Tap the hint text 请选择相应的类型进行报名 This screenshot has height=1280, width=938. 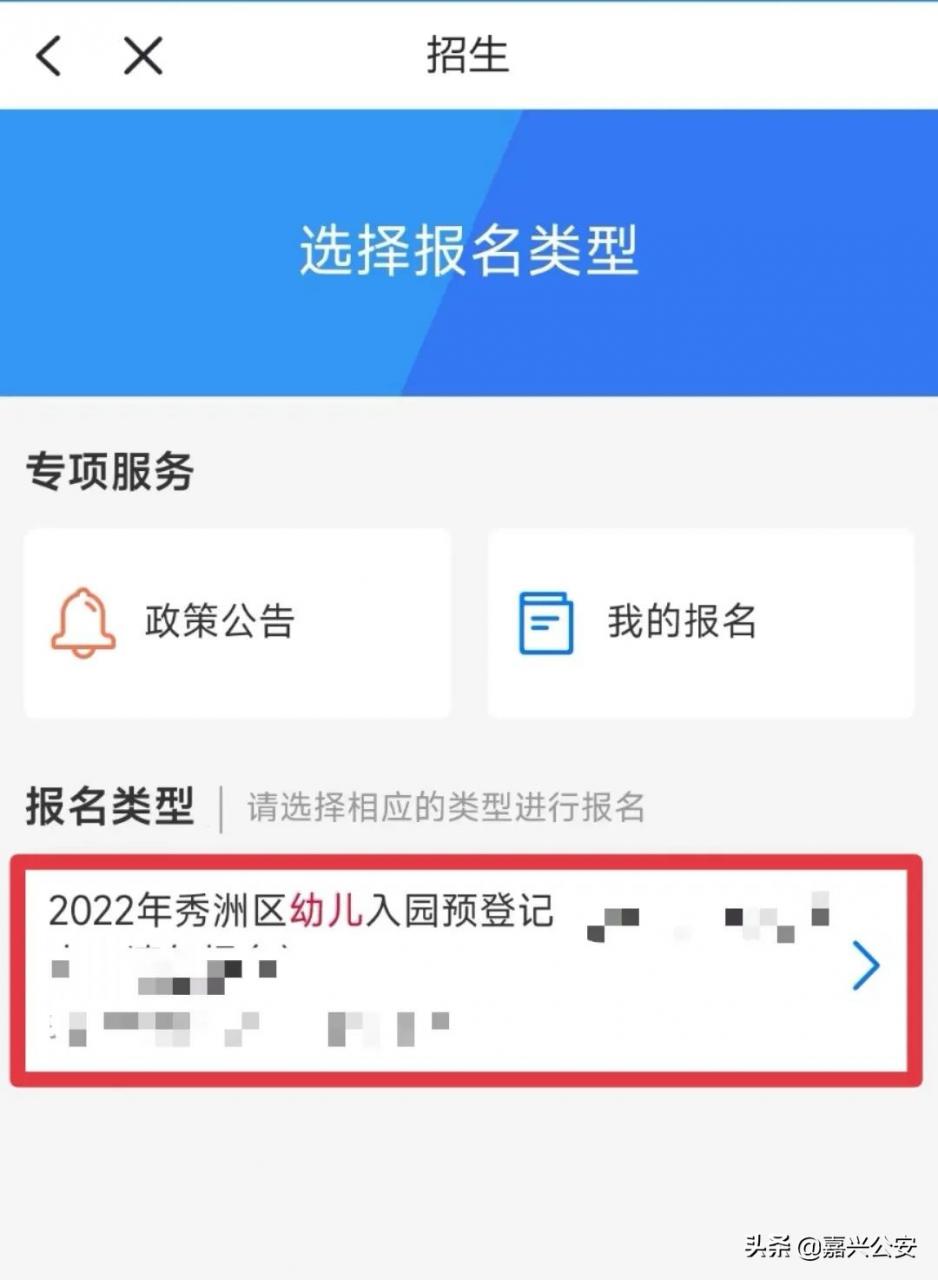click(x=443, y=808)
